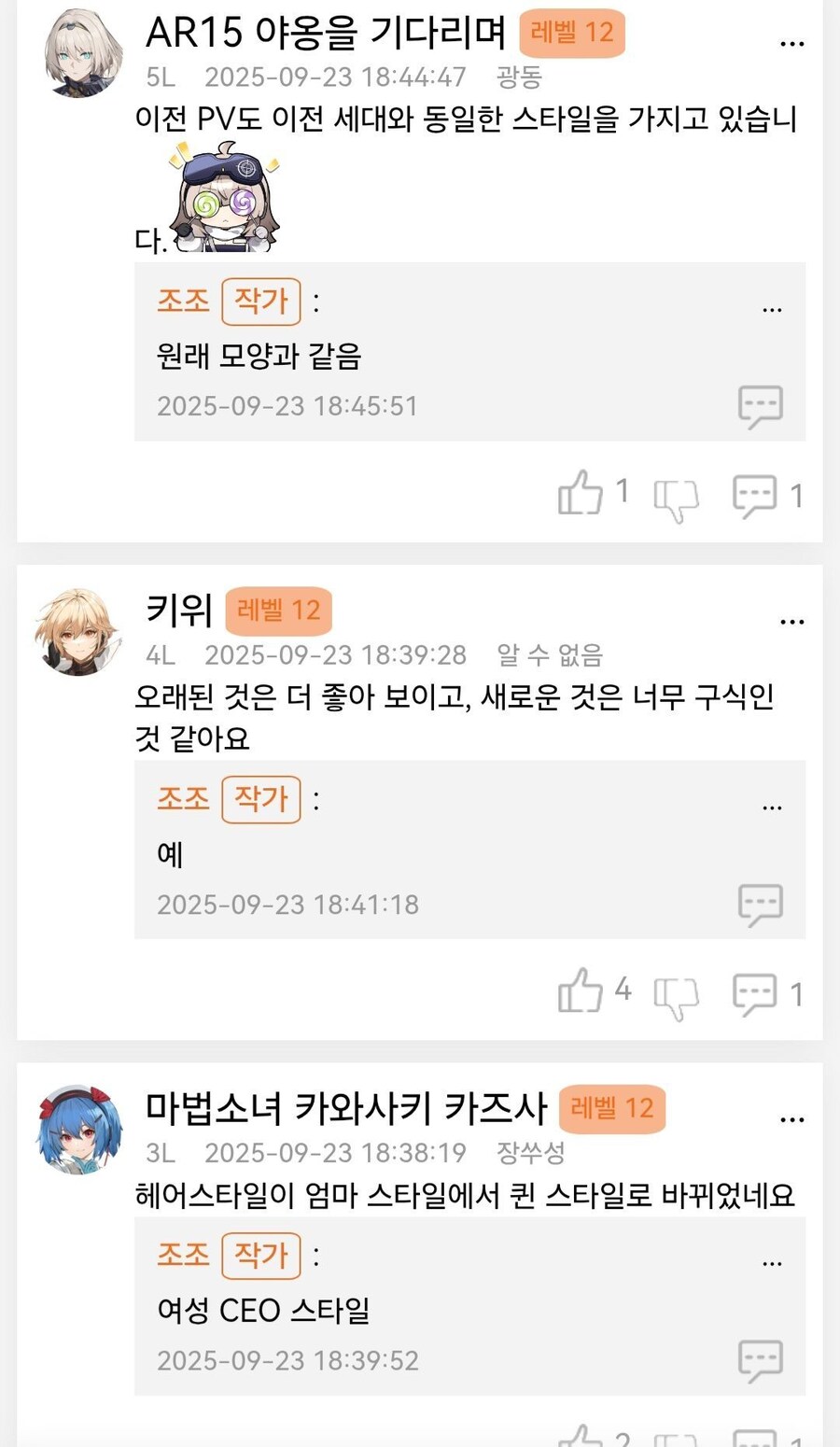View 마법소녀 카와사키 카즈사 profile avatar
Image resolution: width=840 pixels, height=1447 pixels.
[x=79, y=1129]
